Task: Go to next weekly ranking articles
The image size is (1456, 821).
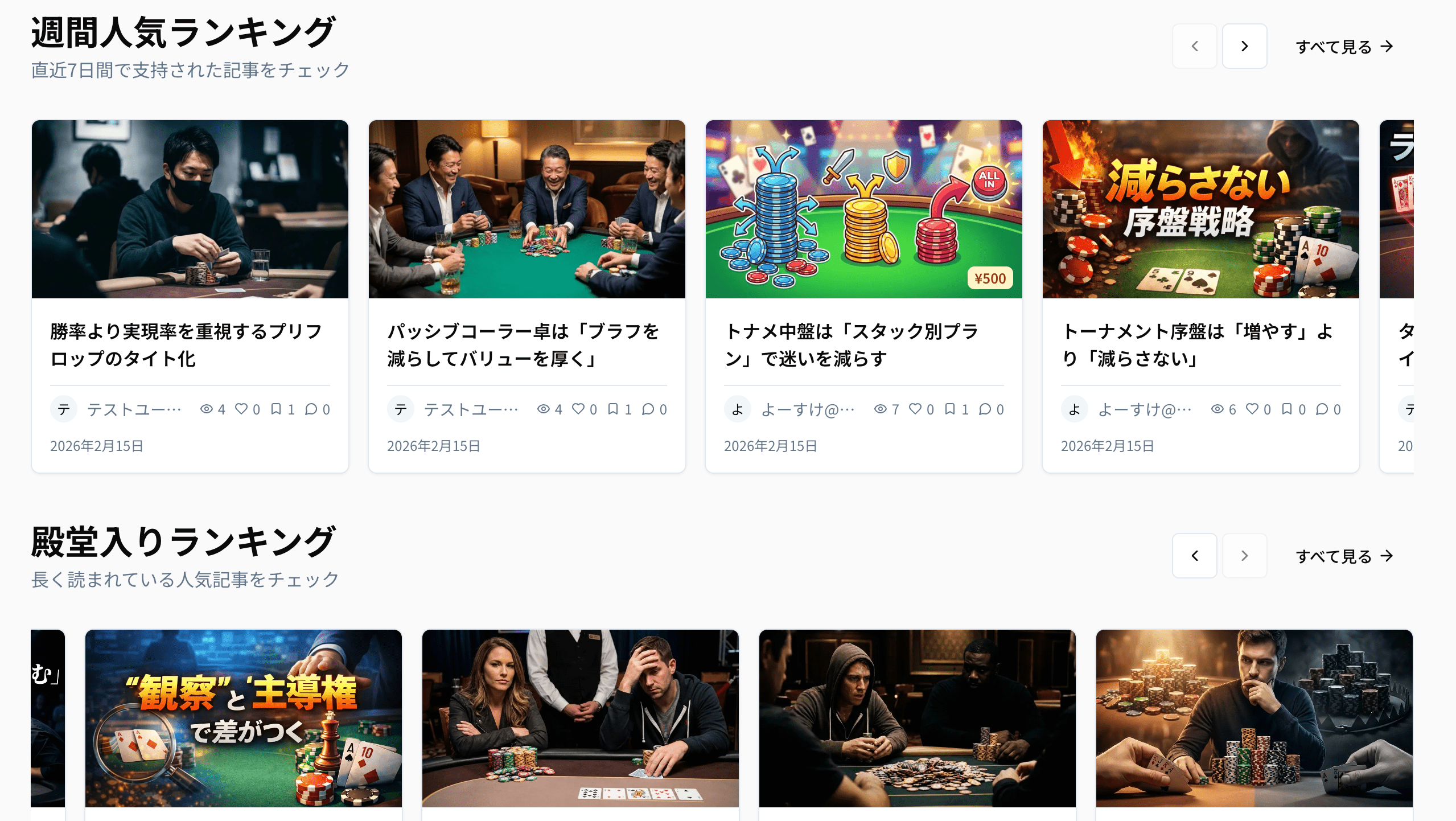Action: coord(1244,46)
